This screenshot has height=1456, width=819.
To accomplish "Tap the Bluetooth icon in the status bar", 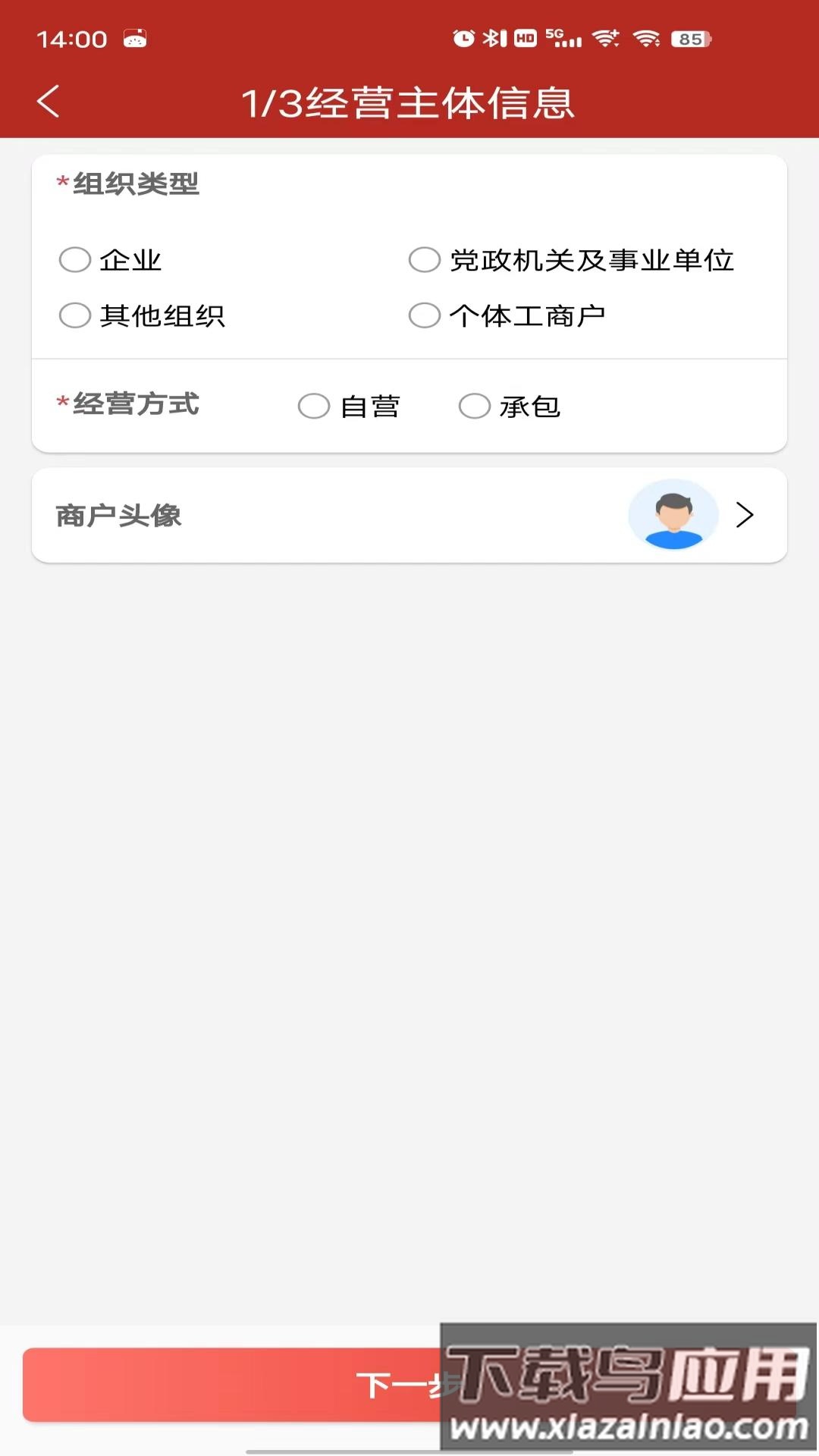I will [x=493, y=36].
